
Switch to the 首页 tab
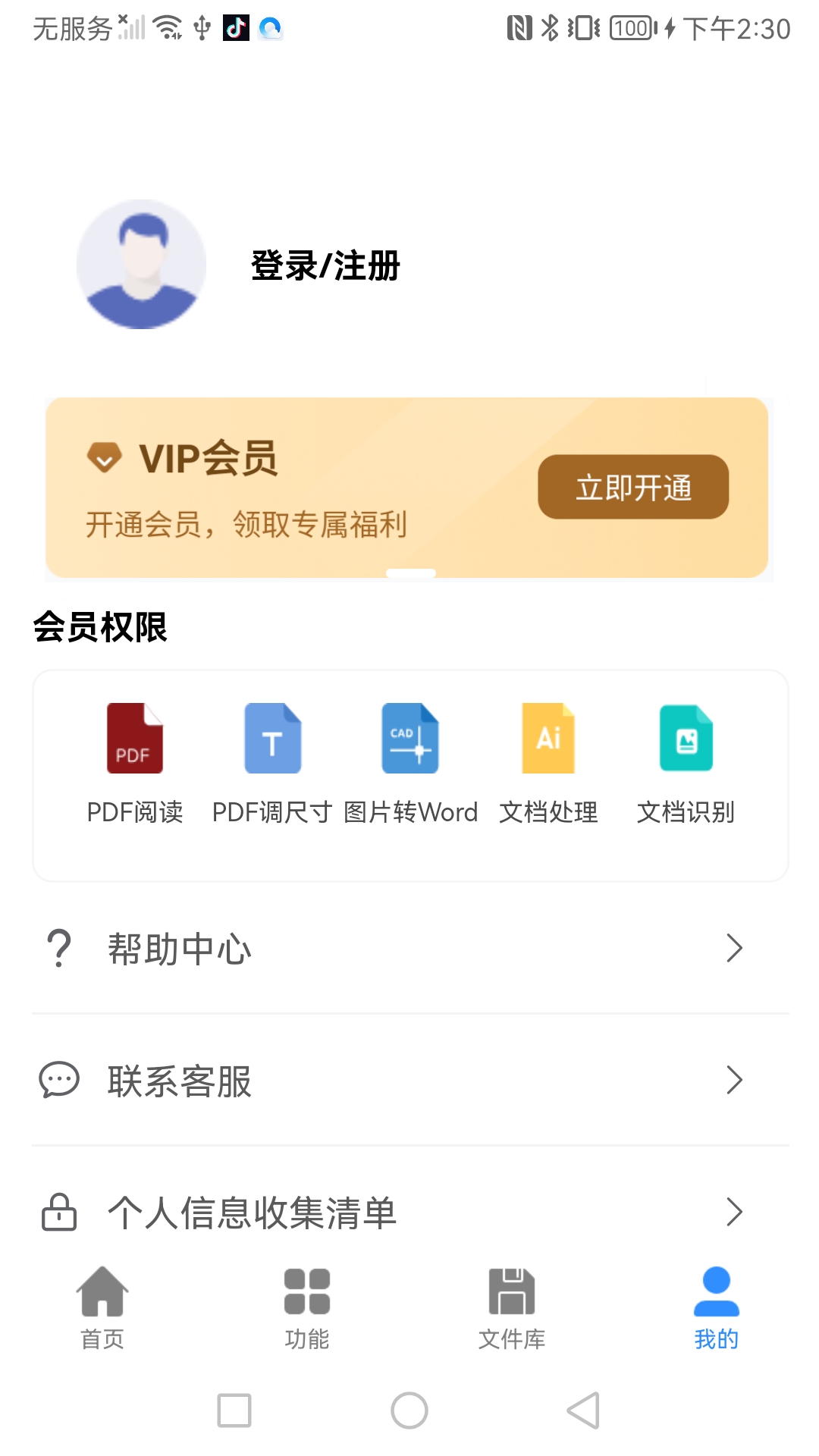pyautogui.click(x=102, y=1312)
